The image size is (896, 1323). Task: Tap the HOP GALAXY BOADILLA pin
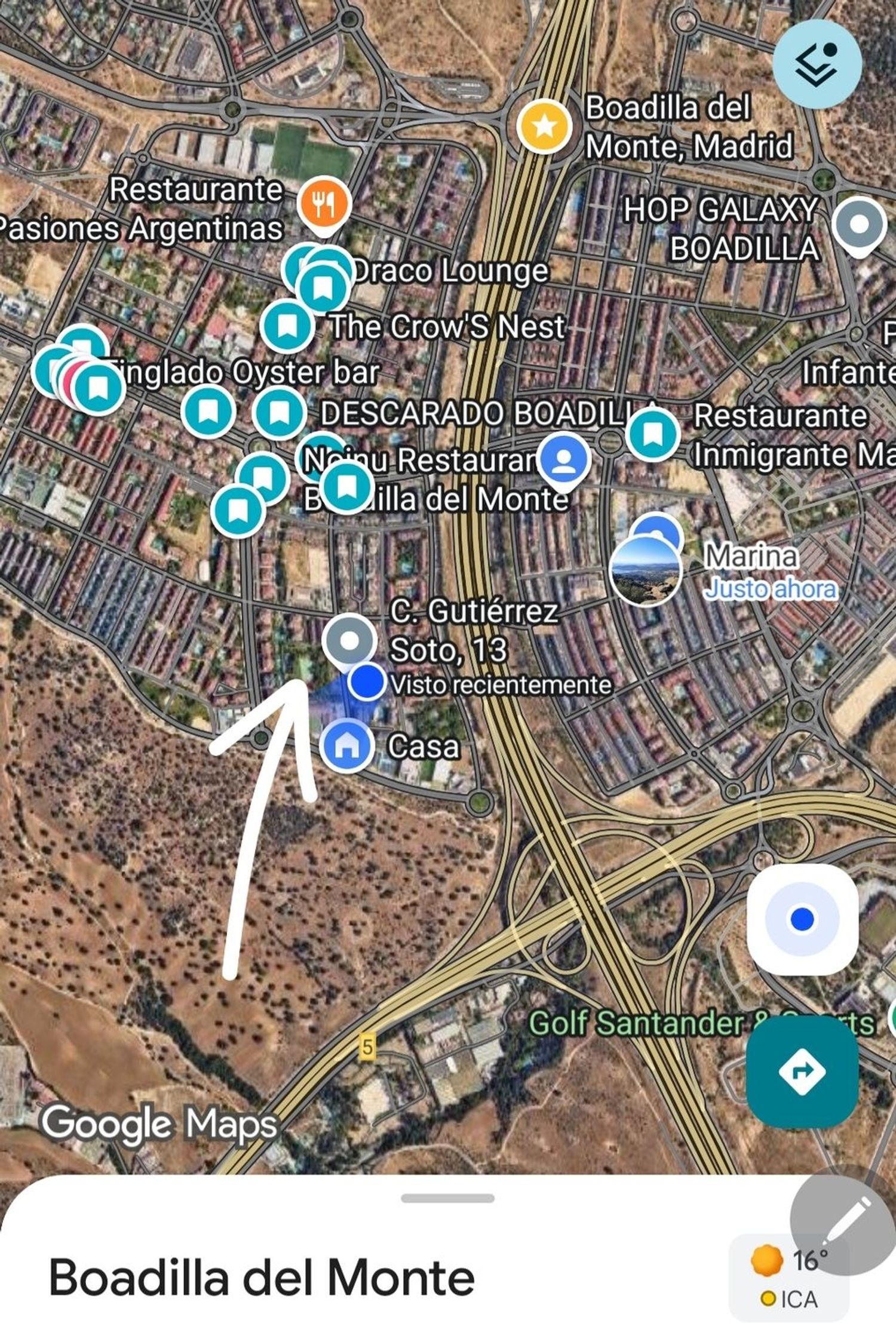click(x=859, y=225)
